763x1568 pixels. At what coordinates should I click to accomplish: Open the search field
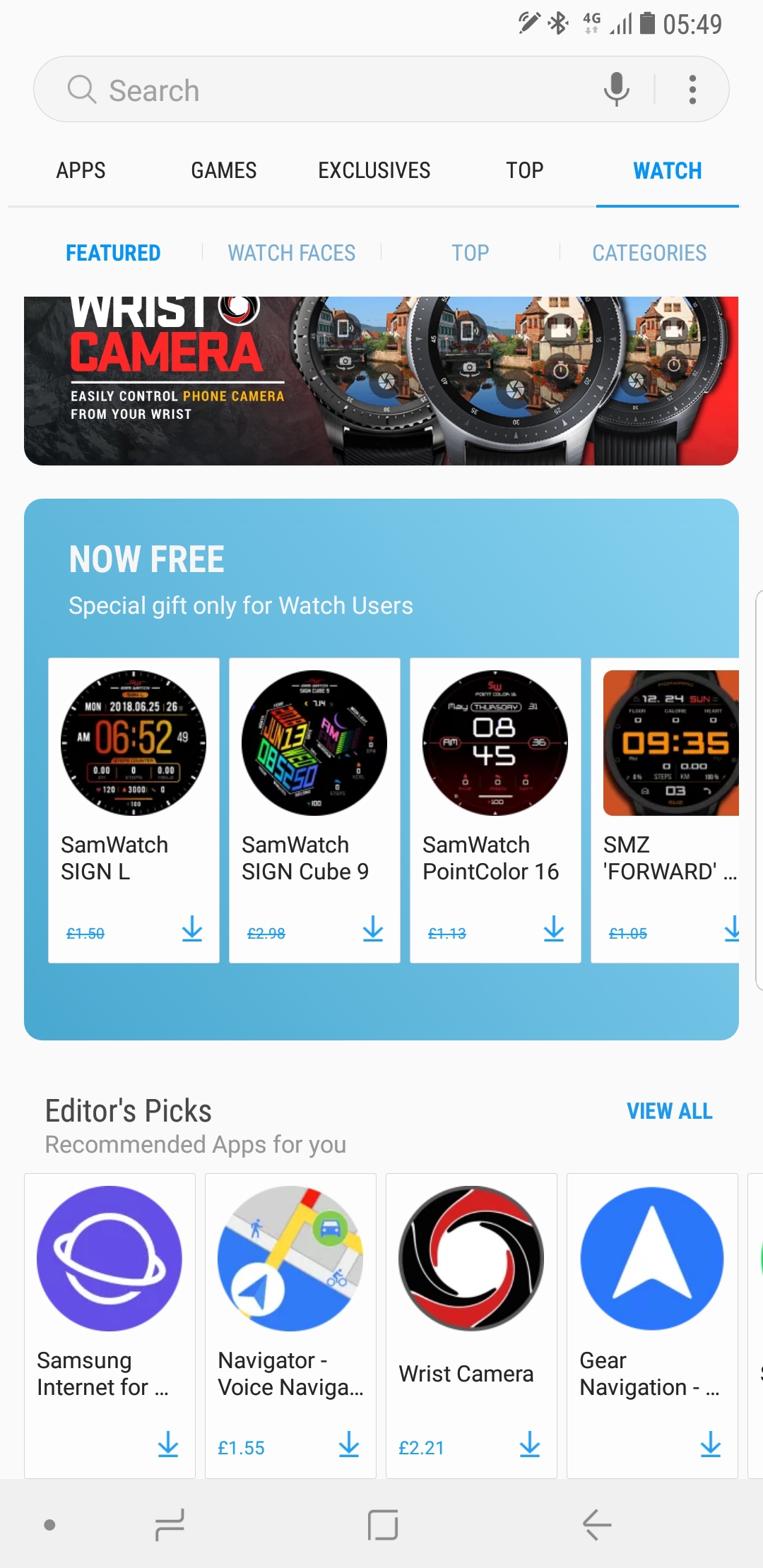click(318, 90)
